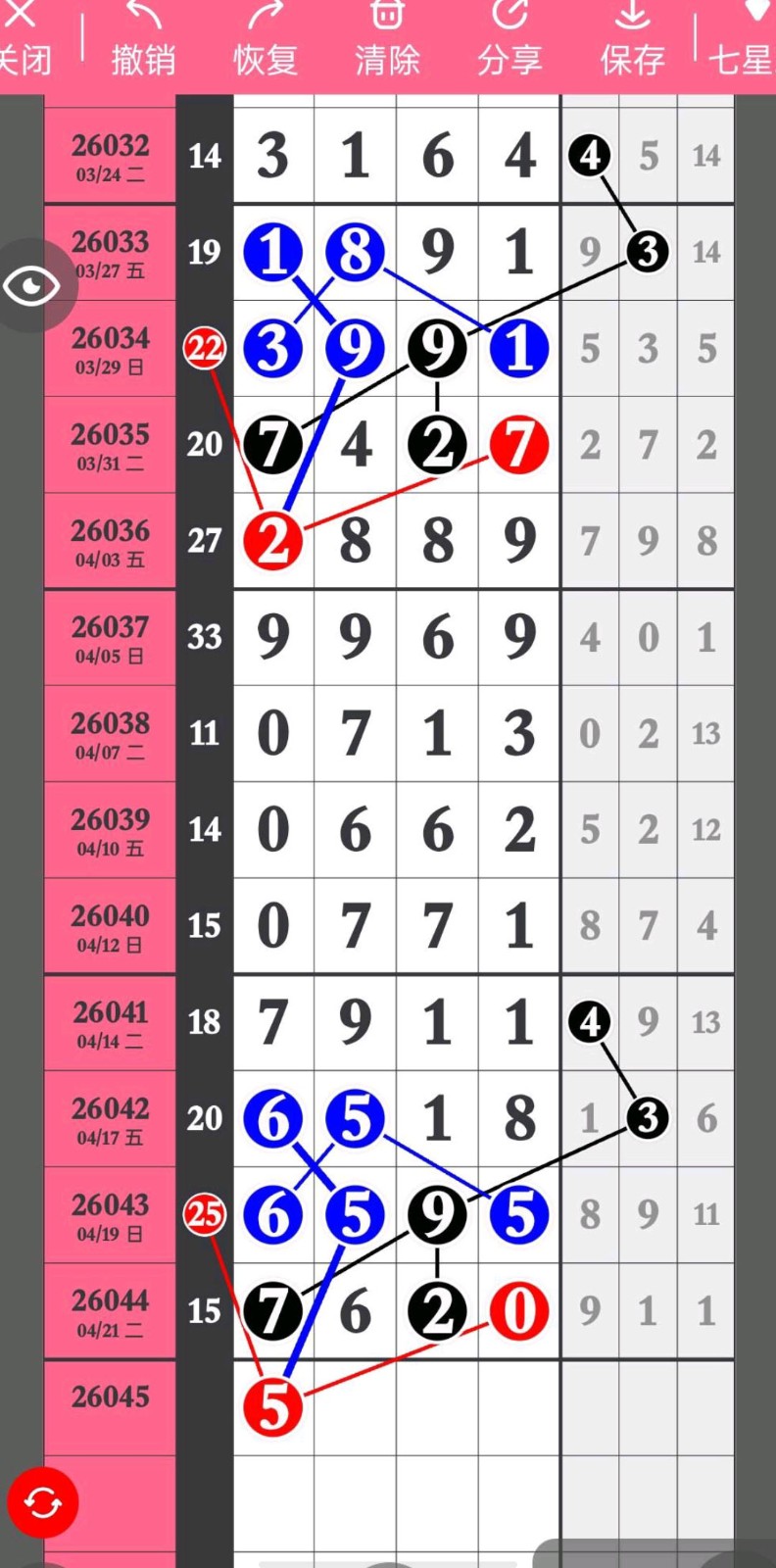Redo the drawing action (恢复)

click(x=265, y=41)
